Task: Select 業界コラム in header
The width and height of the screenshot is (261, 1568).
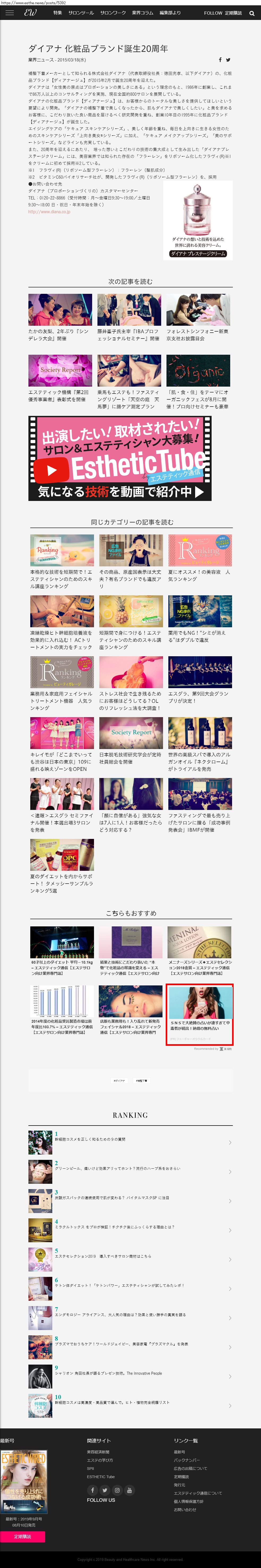Action: 142,13
